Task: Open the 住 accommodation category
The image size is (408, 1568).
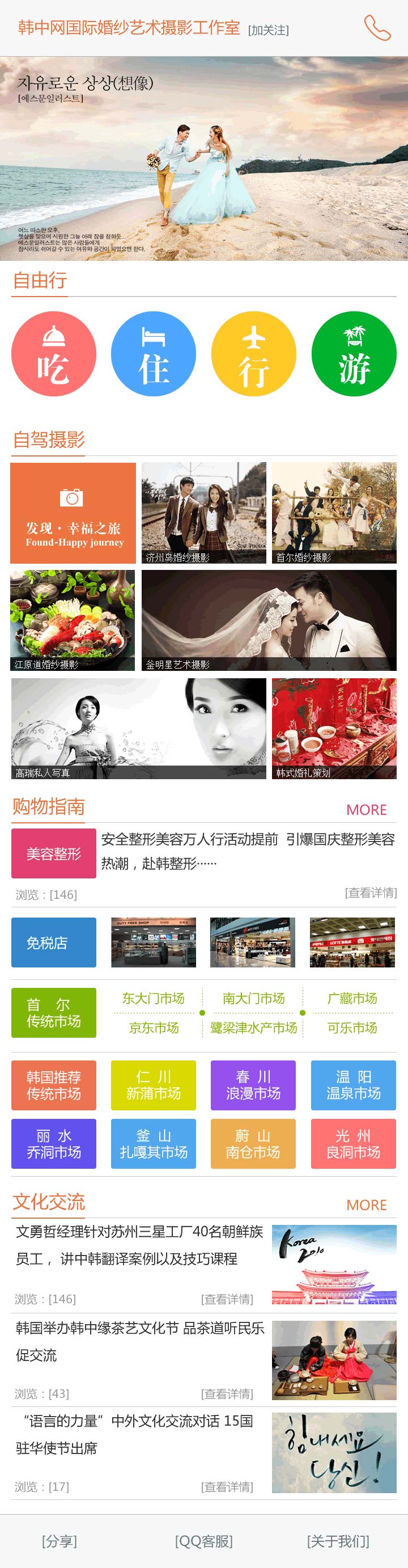Action: (153, 354)
